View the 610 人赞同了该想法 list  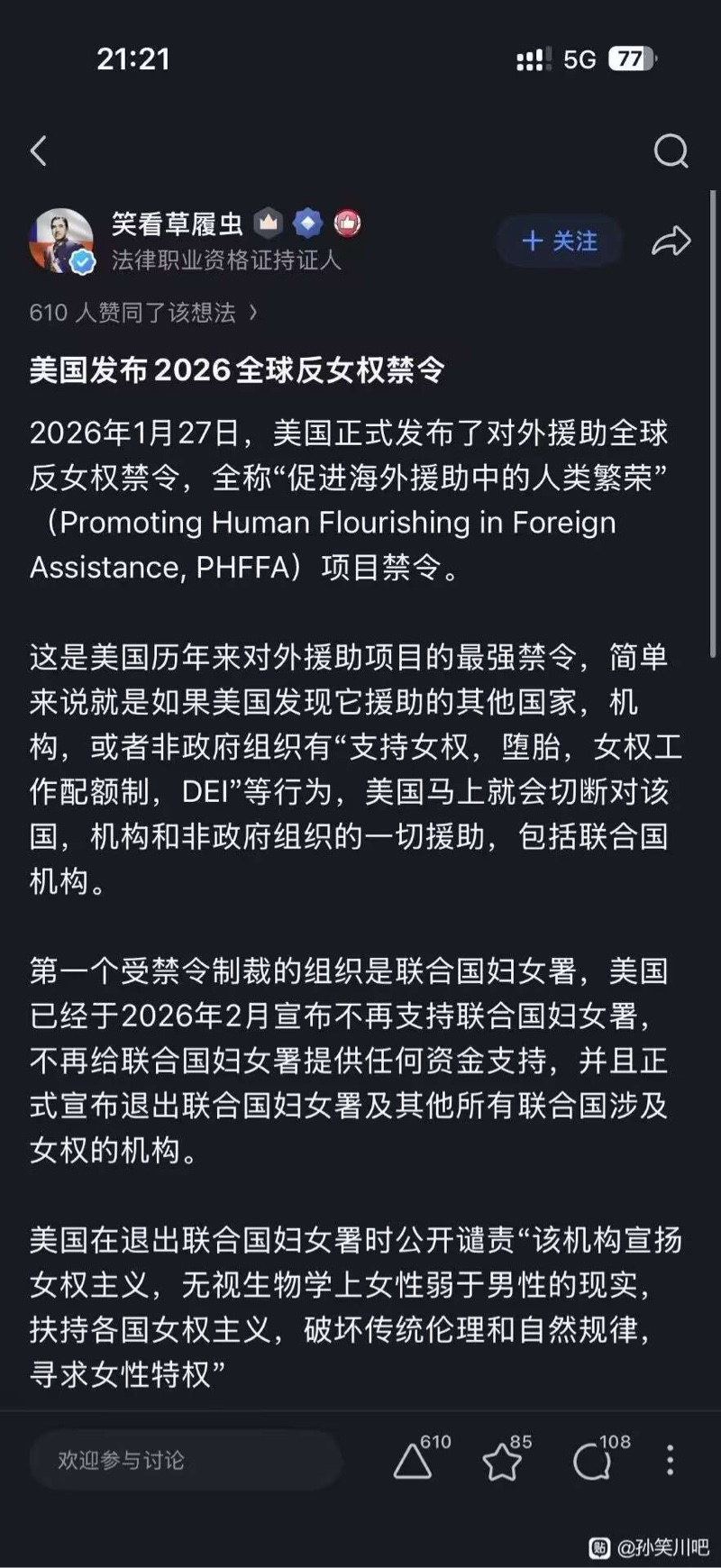coord(142,313)
